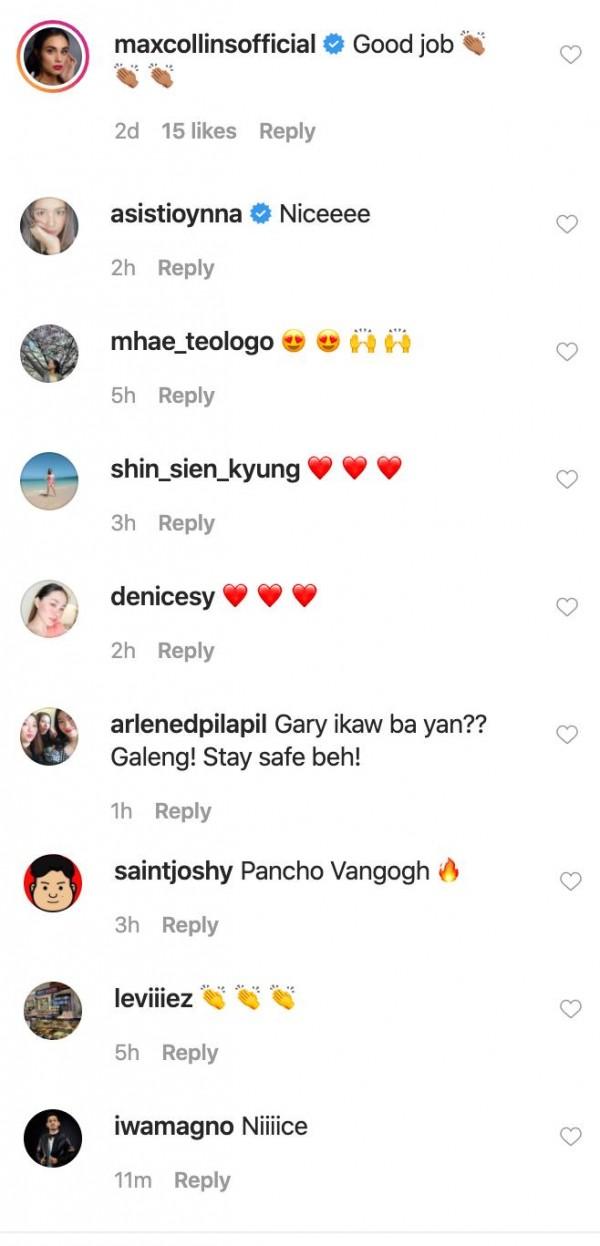Reply to maxcollinsofficial's comment

click(x=287, y=131)
